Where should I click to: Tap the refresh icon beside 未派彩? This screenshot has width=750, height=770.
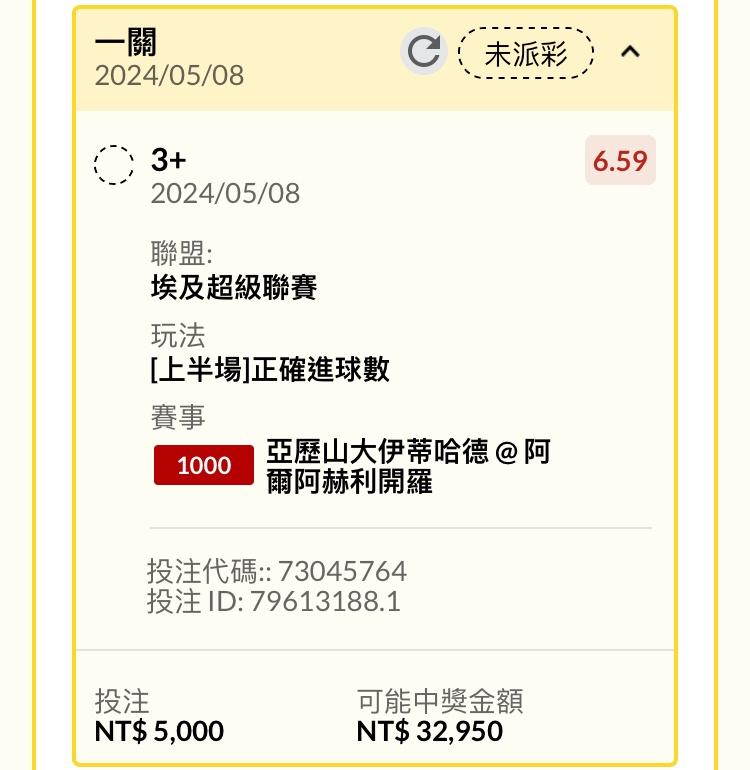(424, 51)
